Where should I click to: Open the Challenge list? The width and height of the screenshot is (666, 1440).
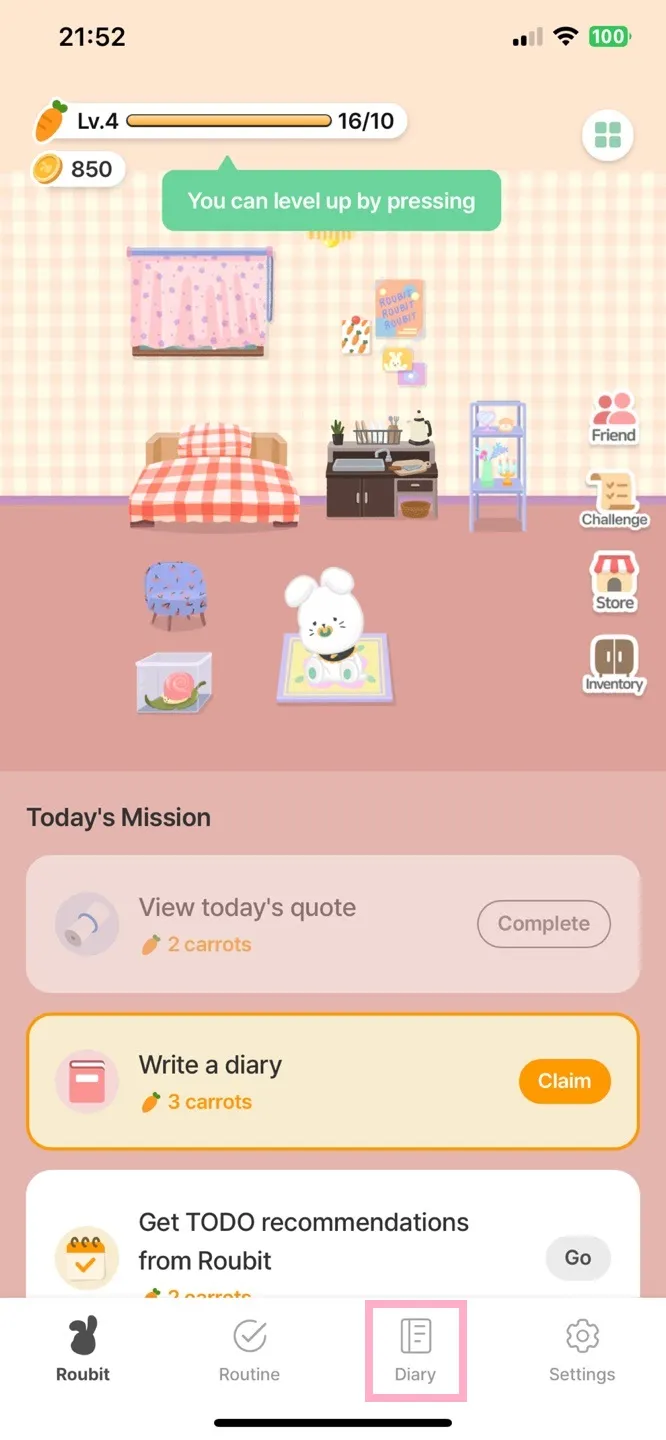click(614, 500)
